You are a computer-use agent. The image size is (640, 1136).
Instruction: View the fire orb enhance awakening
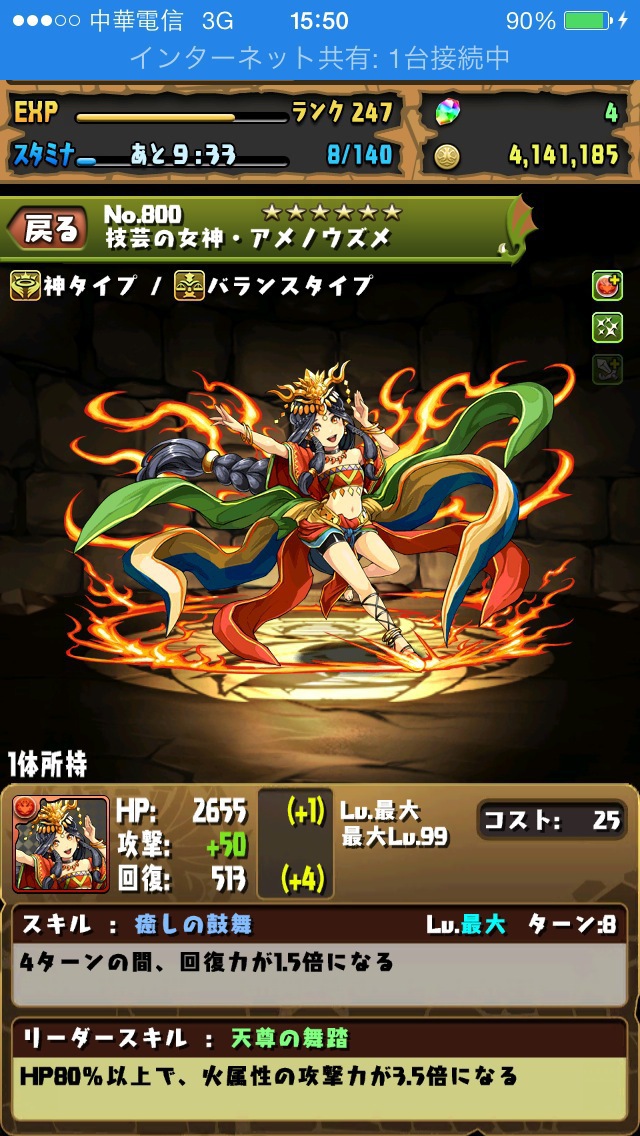click(607, 285)
